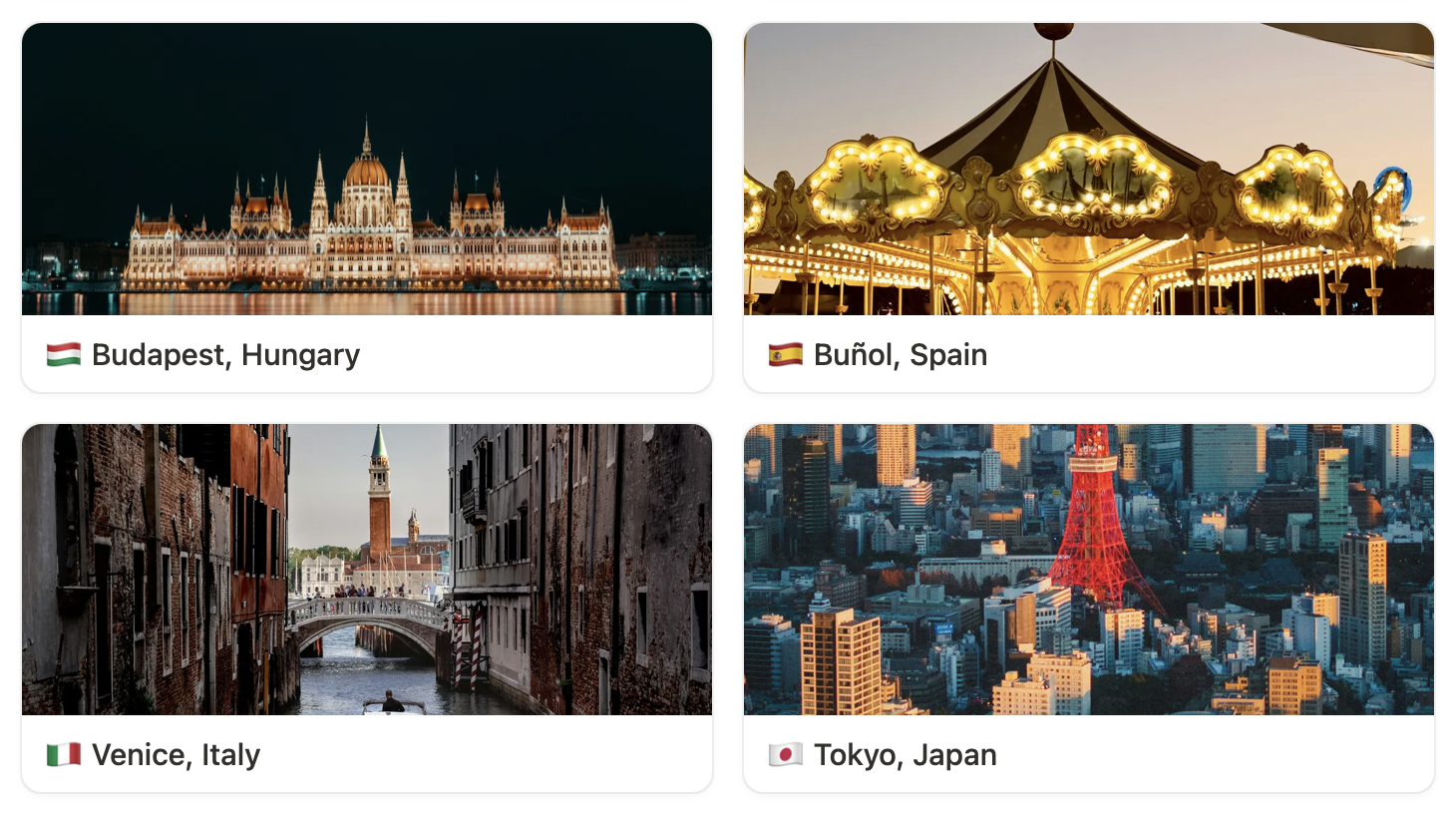
Task: View the Tokyo, Japan card
Action: coord(1088,608)
